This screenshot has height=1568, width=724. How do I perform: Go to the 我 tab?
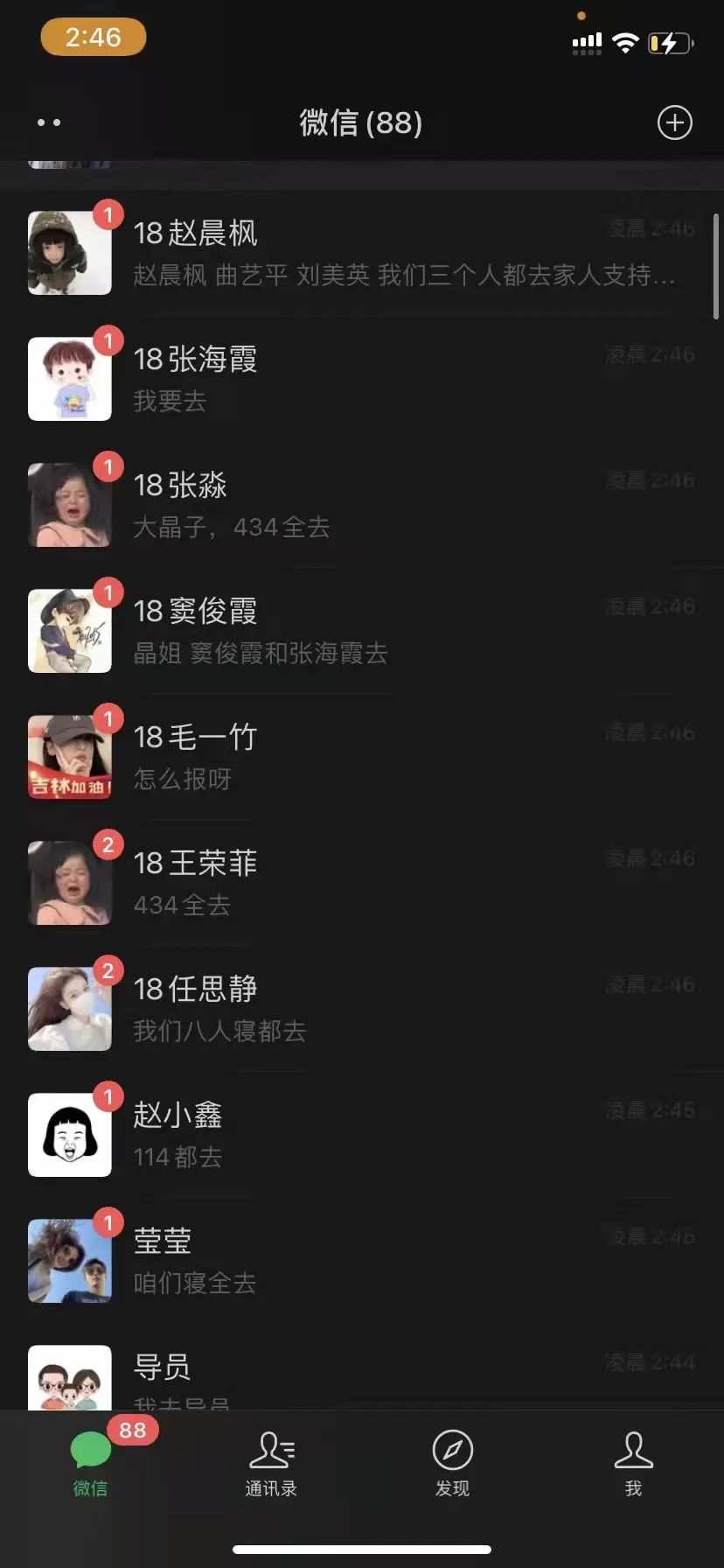click(633, 1463)
